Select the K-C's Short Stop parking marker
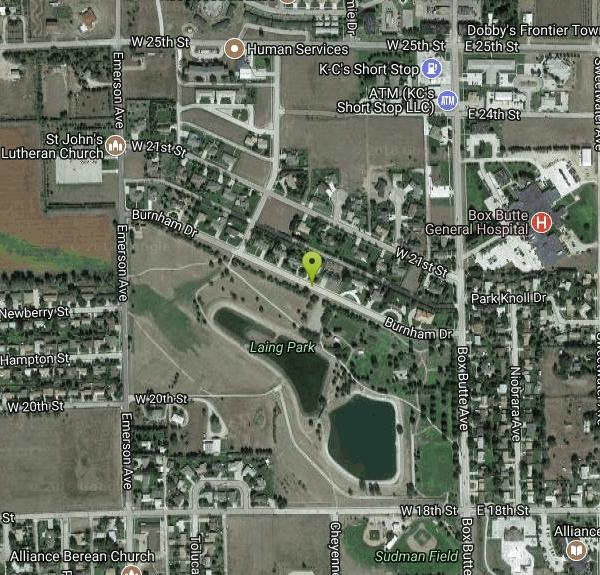This screenshot has width=600, height=575. pyautogui.click(x=431, y=69)
